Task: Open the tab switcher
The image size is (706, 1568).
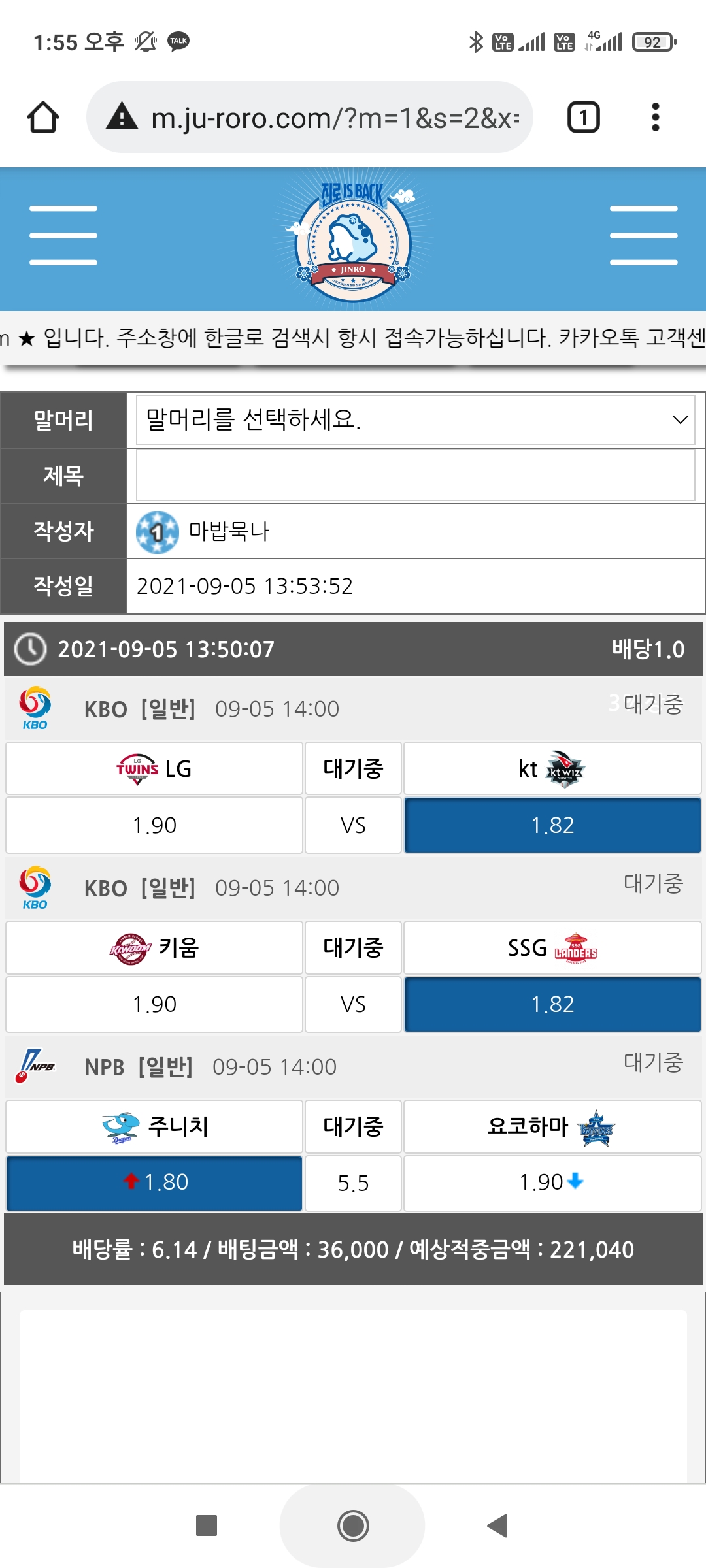Action: pyautogui.click(x=583, y=118)
